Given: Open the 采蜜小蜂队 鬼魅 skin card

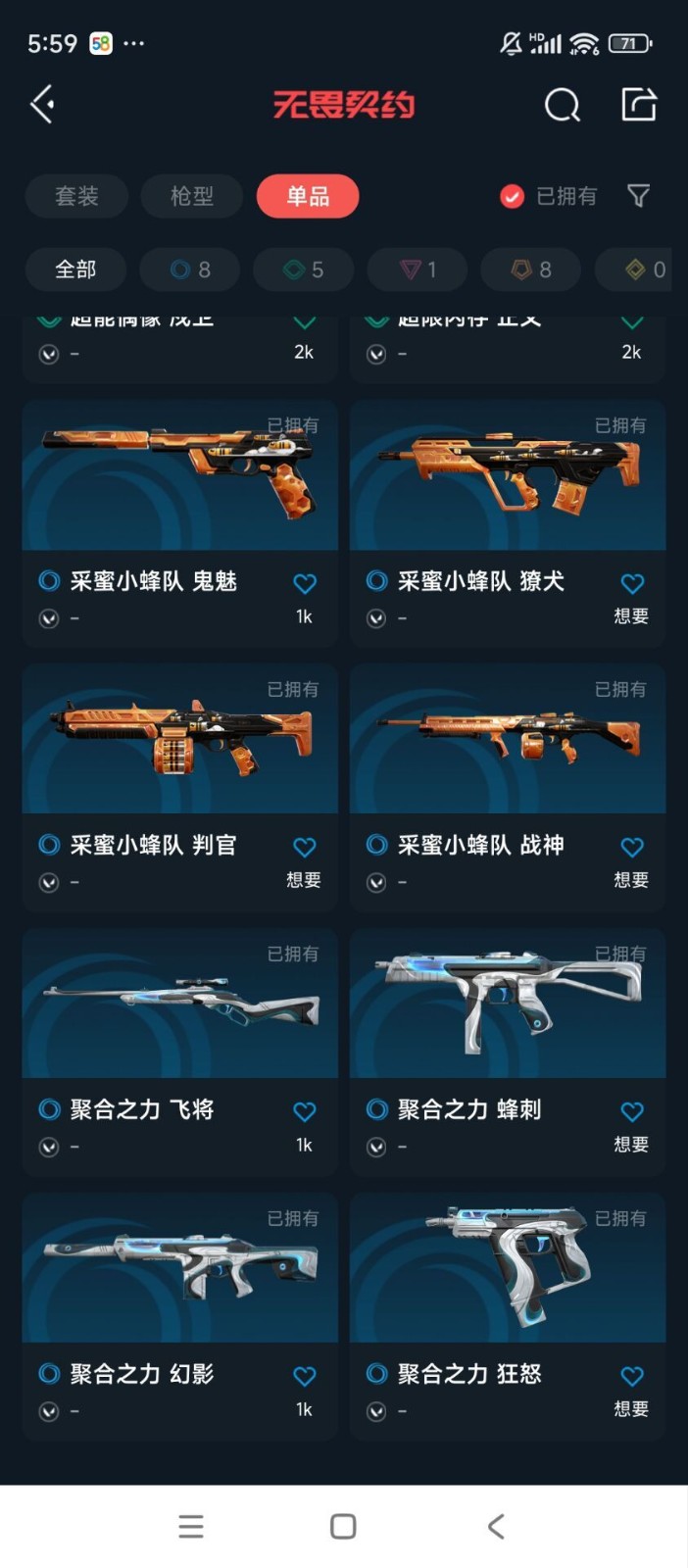Looking at the screenshot, I should coord(179,476).
